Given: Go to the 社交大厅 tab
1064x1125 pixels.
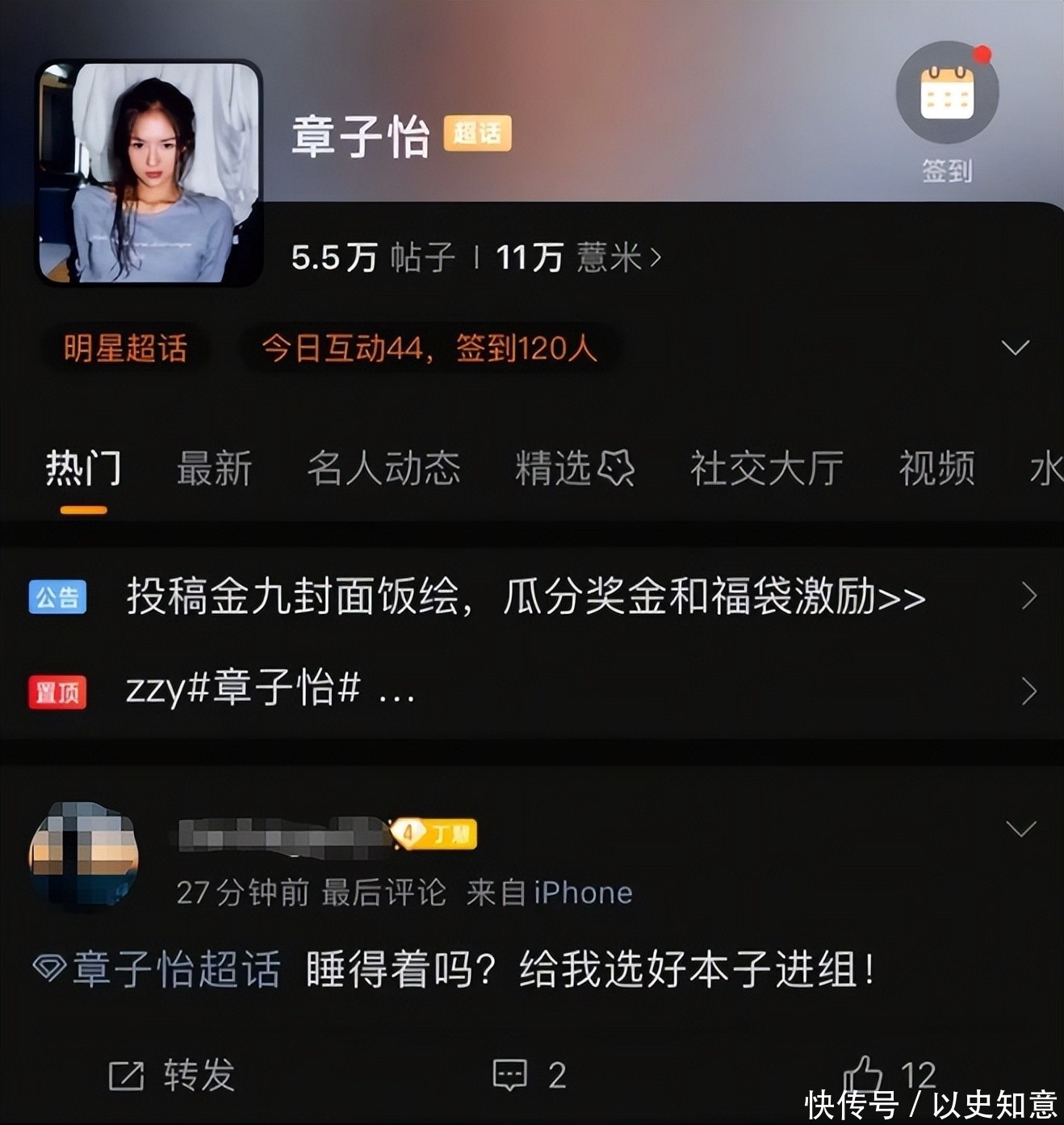Looking at the screenshot, I should [x=766, y=469].
